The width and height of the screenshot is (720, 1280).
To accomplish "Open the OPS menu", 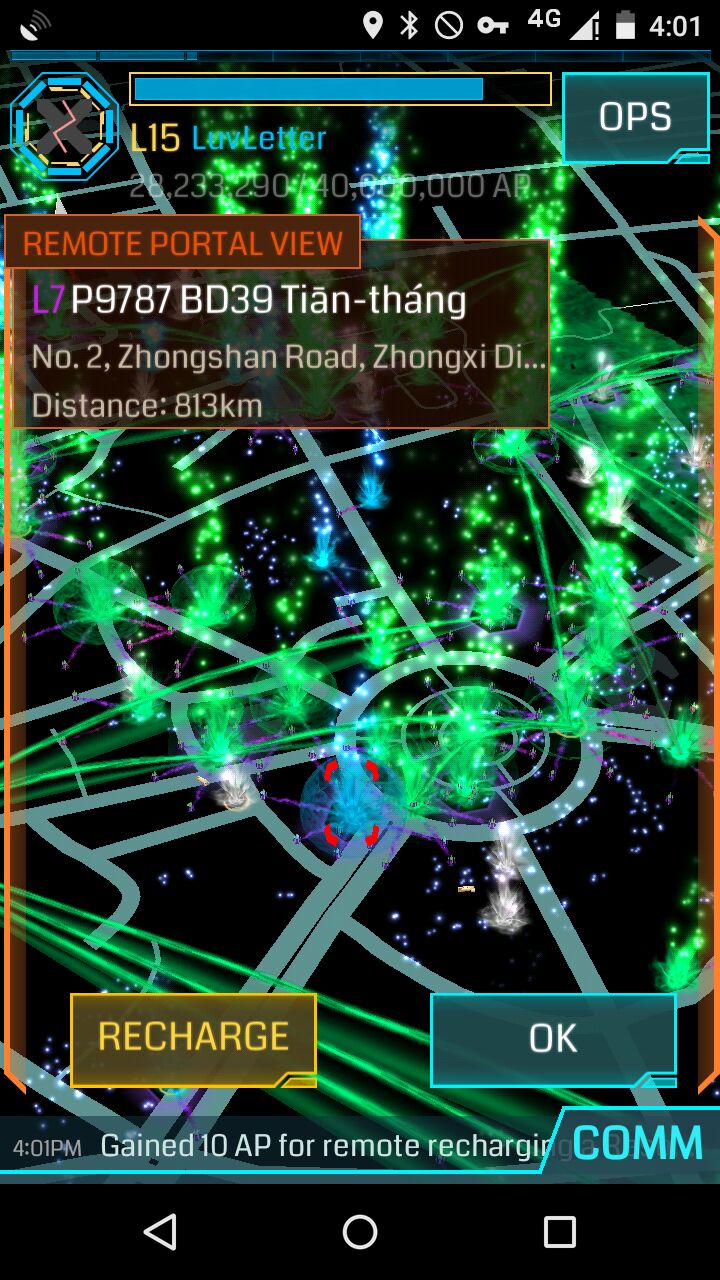I will [x=634, y=118].
